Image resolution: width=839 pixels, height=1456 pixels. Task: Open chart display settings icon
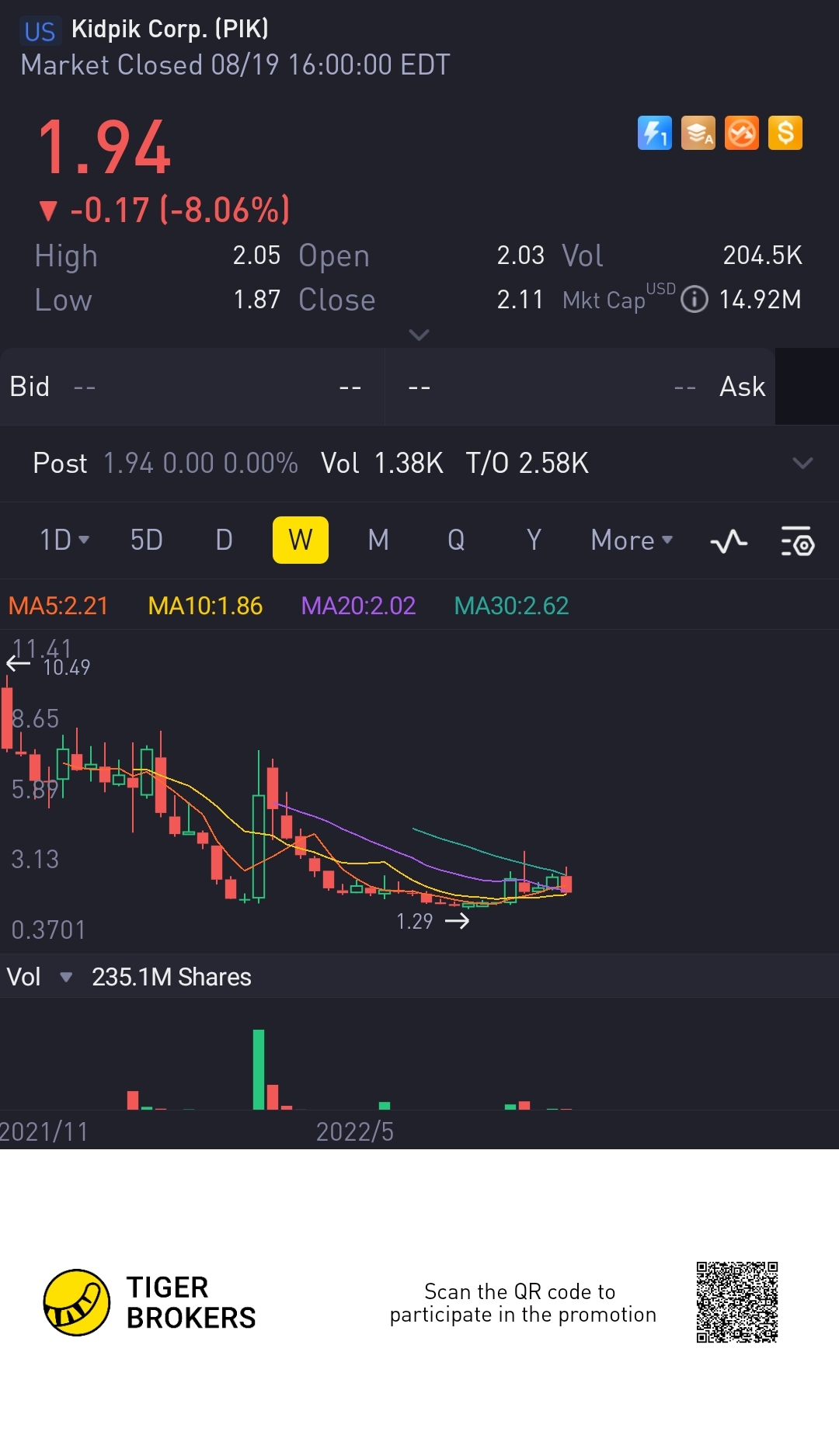pos(797,541)
